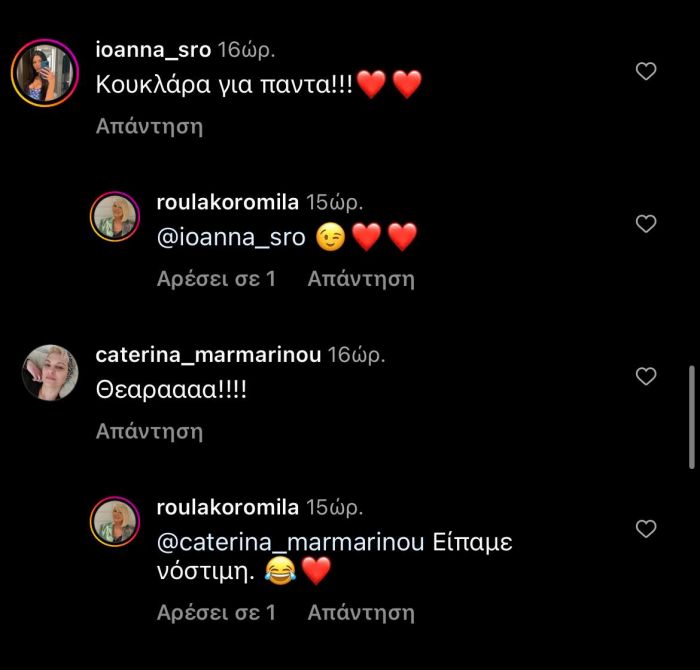Like caterina_marmarinou's comment
700x670 pixels.
point(646,376)
